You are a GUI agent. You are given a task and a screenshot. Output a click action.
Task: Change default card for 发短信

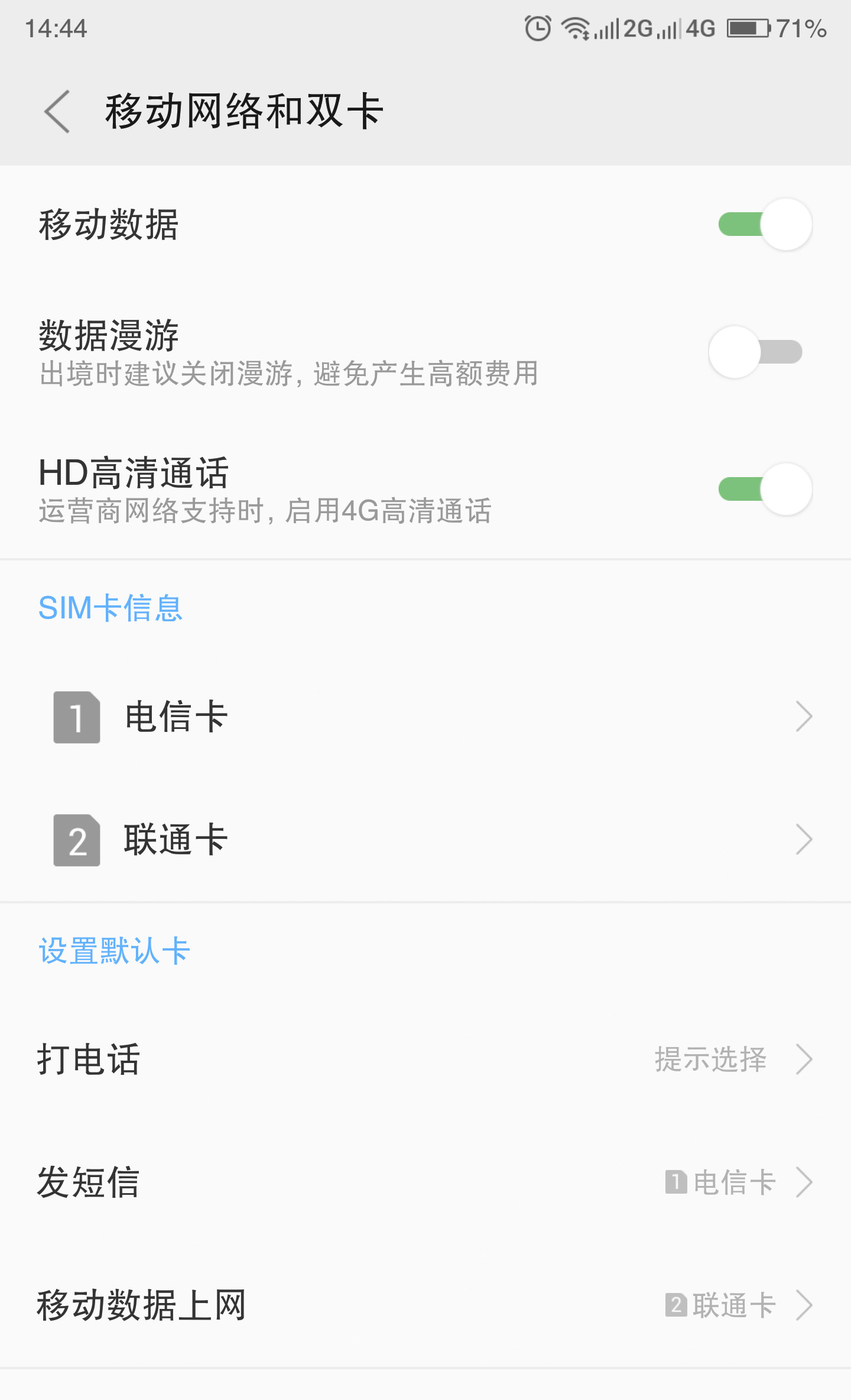click(425, 1182)
